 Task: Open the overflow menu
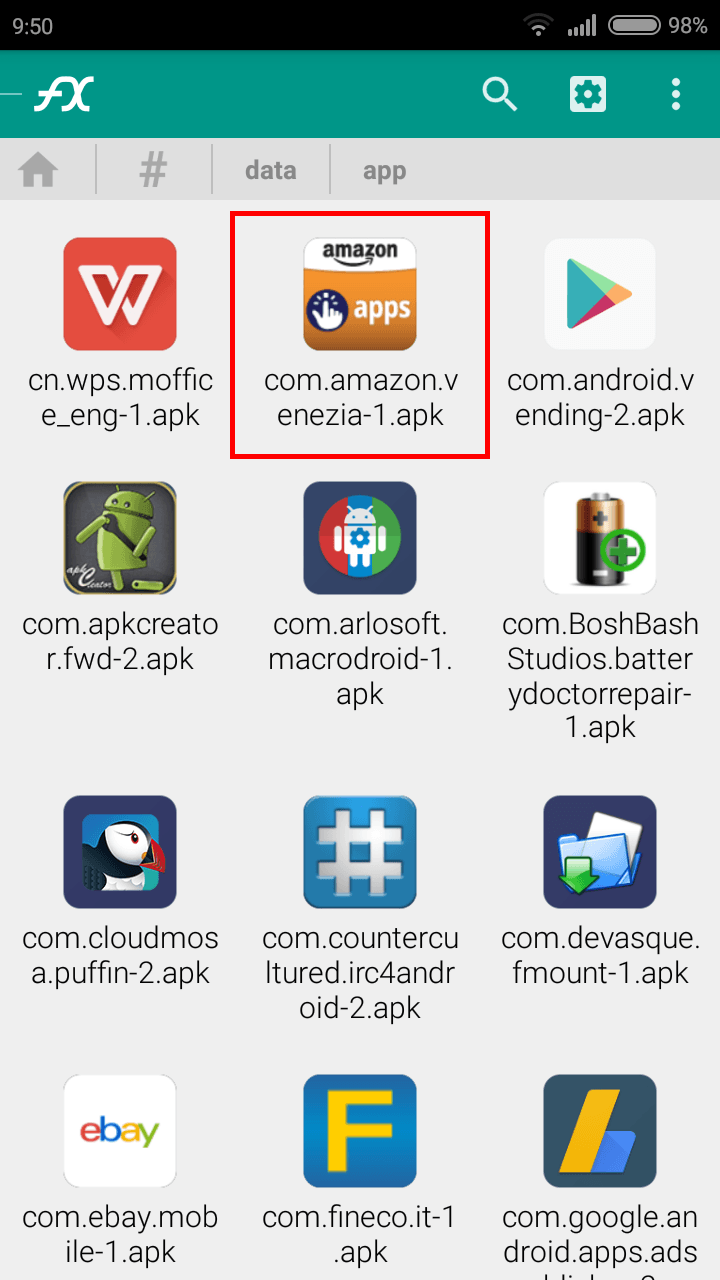[x=676, y=95]
